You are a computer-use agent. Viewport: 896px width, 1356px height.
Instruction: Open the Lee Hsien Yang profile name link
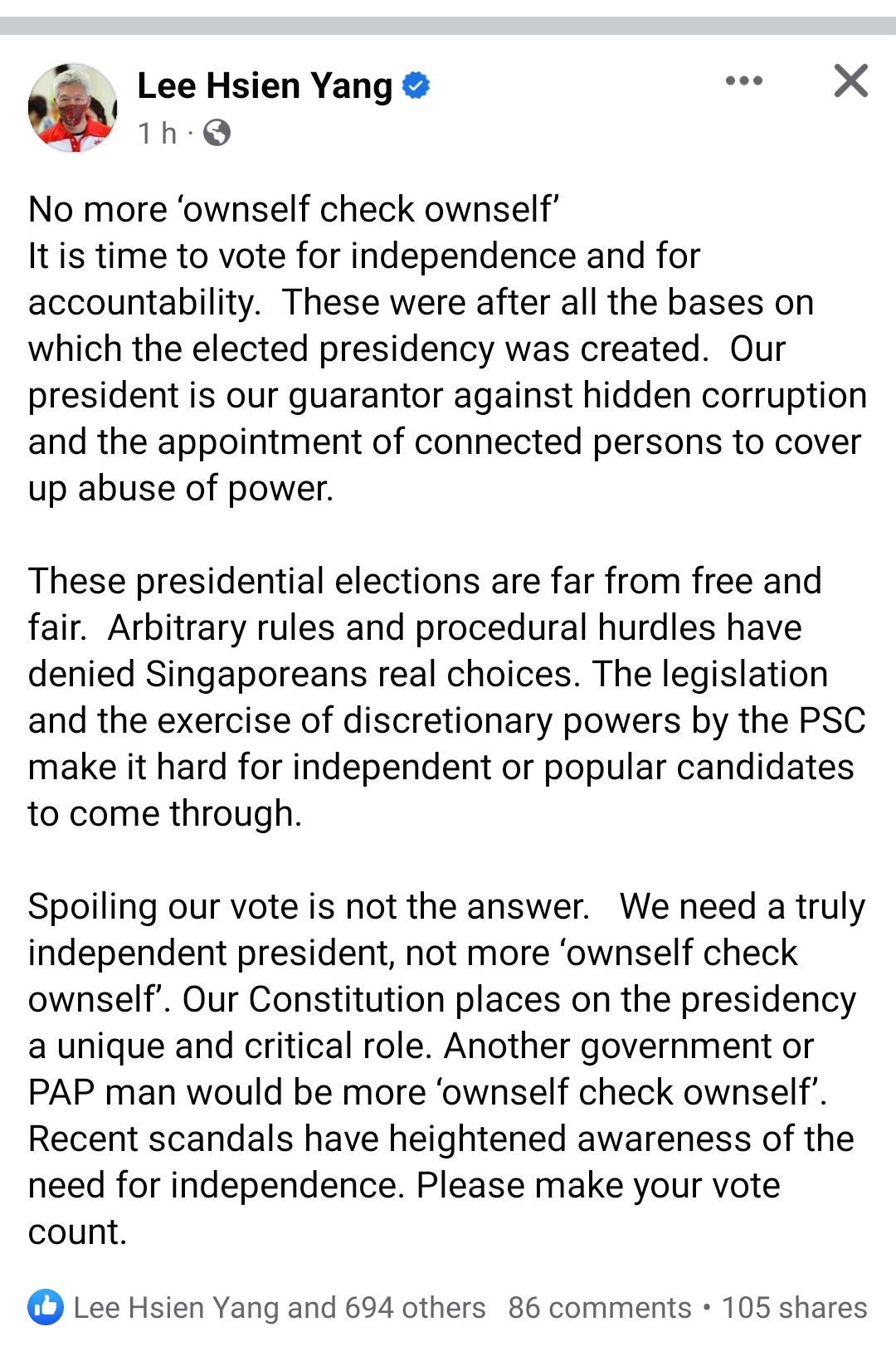tap(265, 85)
